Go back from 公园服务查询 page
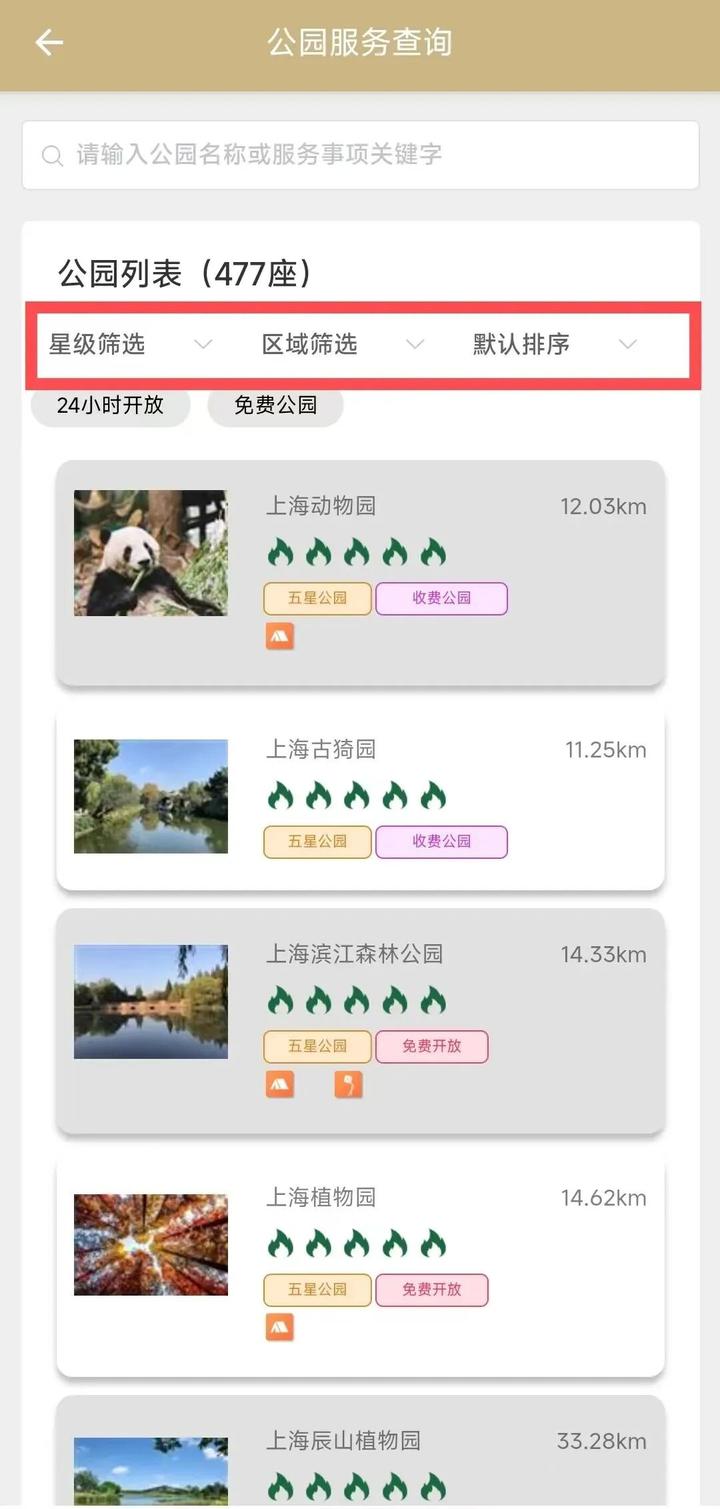The height and width of the screenshot is (1509, 720). coord(49,42)
